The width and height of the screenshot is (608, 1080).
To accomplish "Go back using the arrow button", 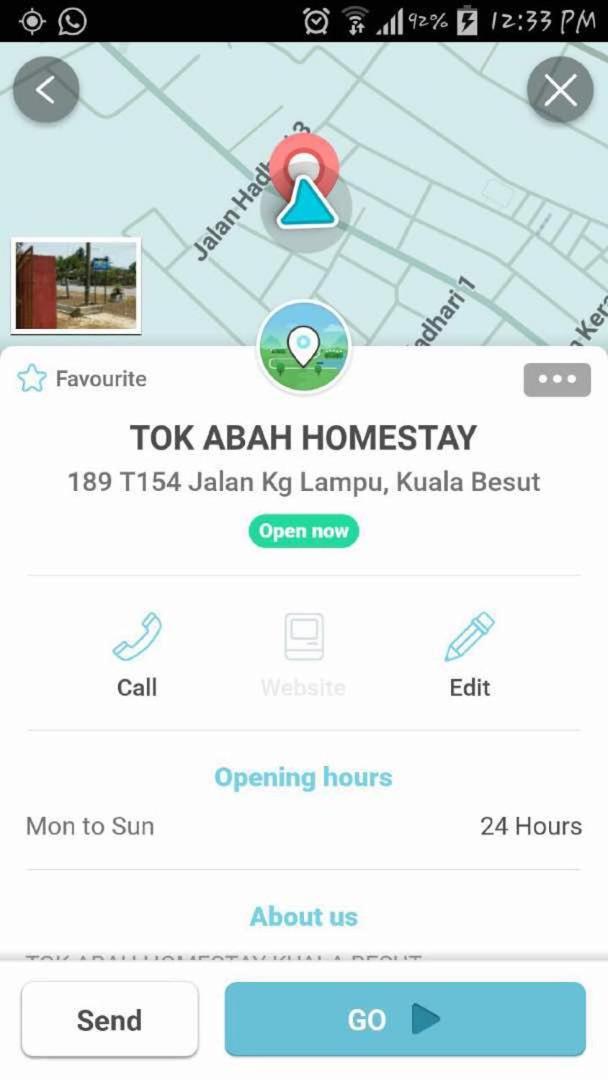I will 46,90.
